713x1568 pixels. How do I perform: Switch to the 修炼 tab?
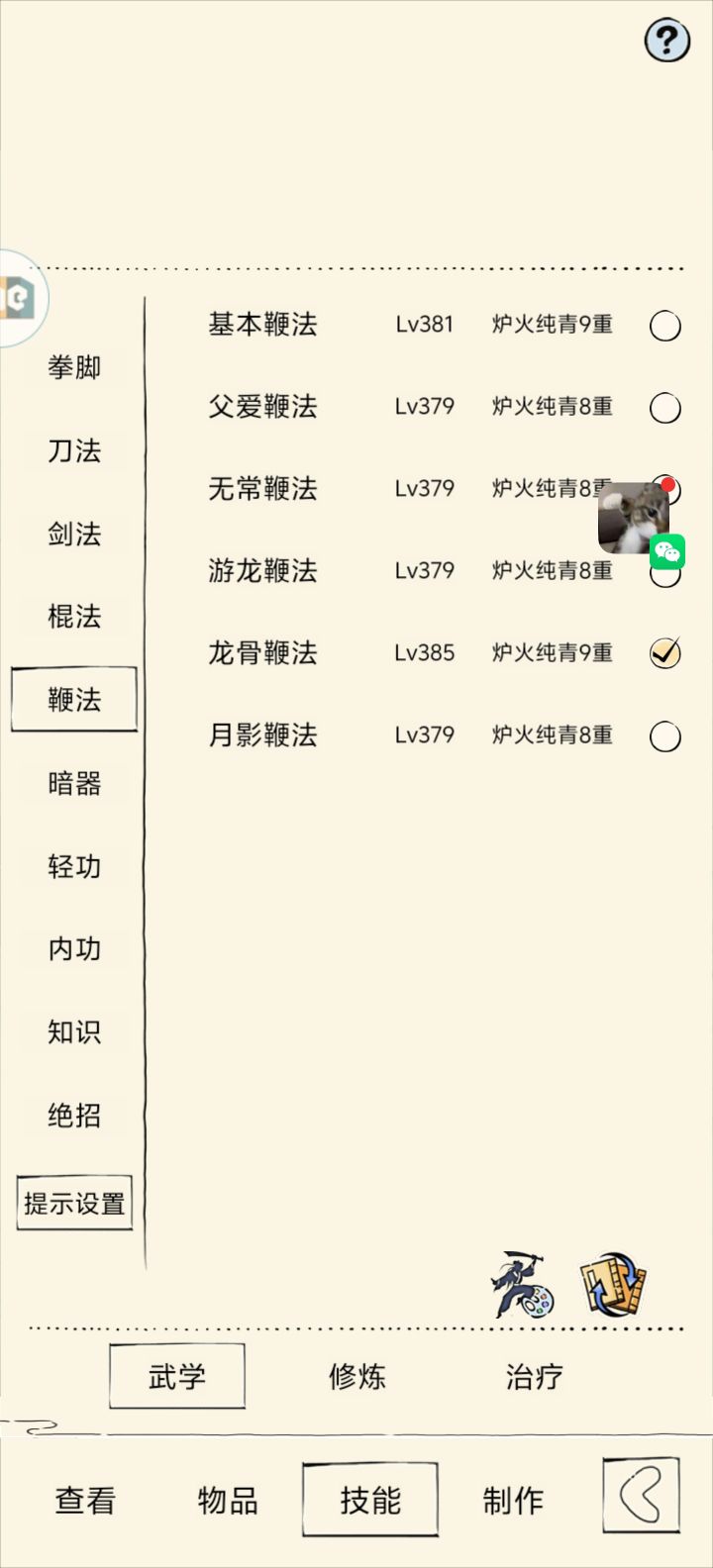pos(356,1376)
